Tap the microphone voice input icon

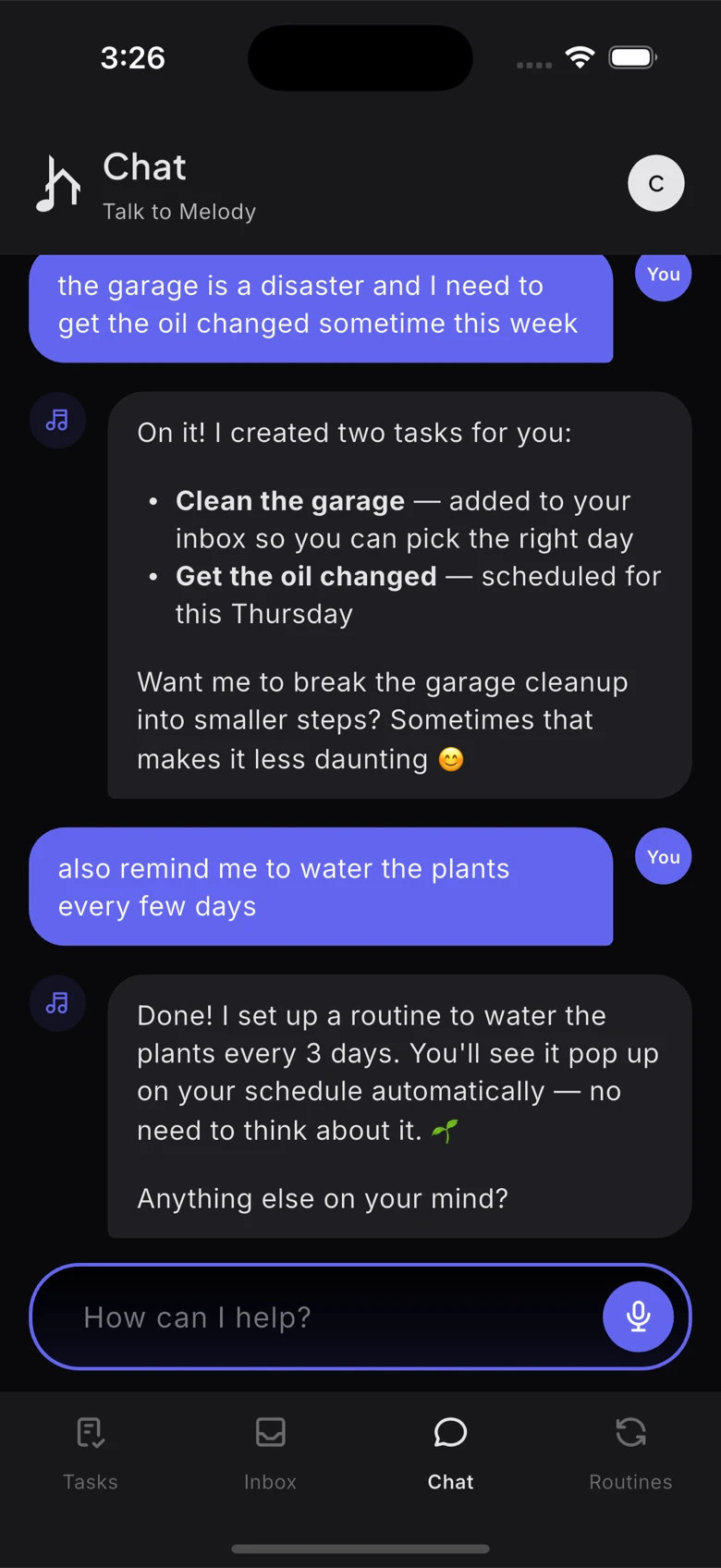coord(638,1317)
